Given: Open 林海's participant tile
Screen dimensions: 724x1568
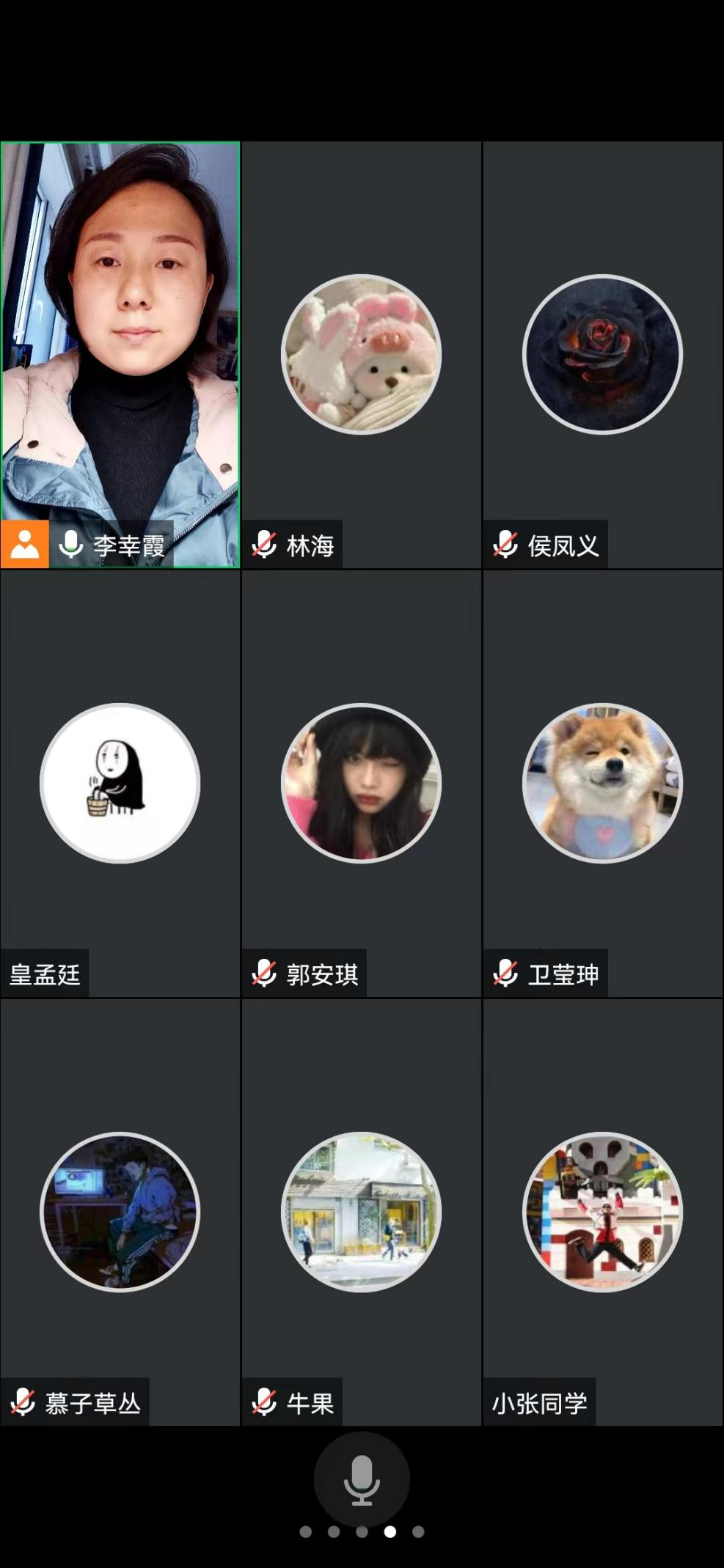Looking at the screenshot, I should (x=362, y=354).
